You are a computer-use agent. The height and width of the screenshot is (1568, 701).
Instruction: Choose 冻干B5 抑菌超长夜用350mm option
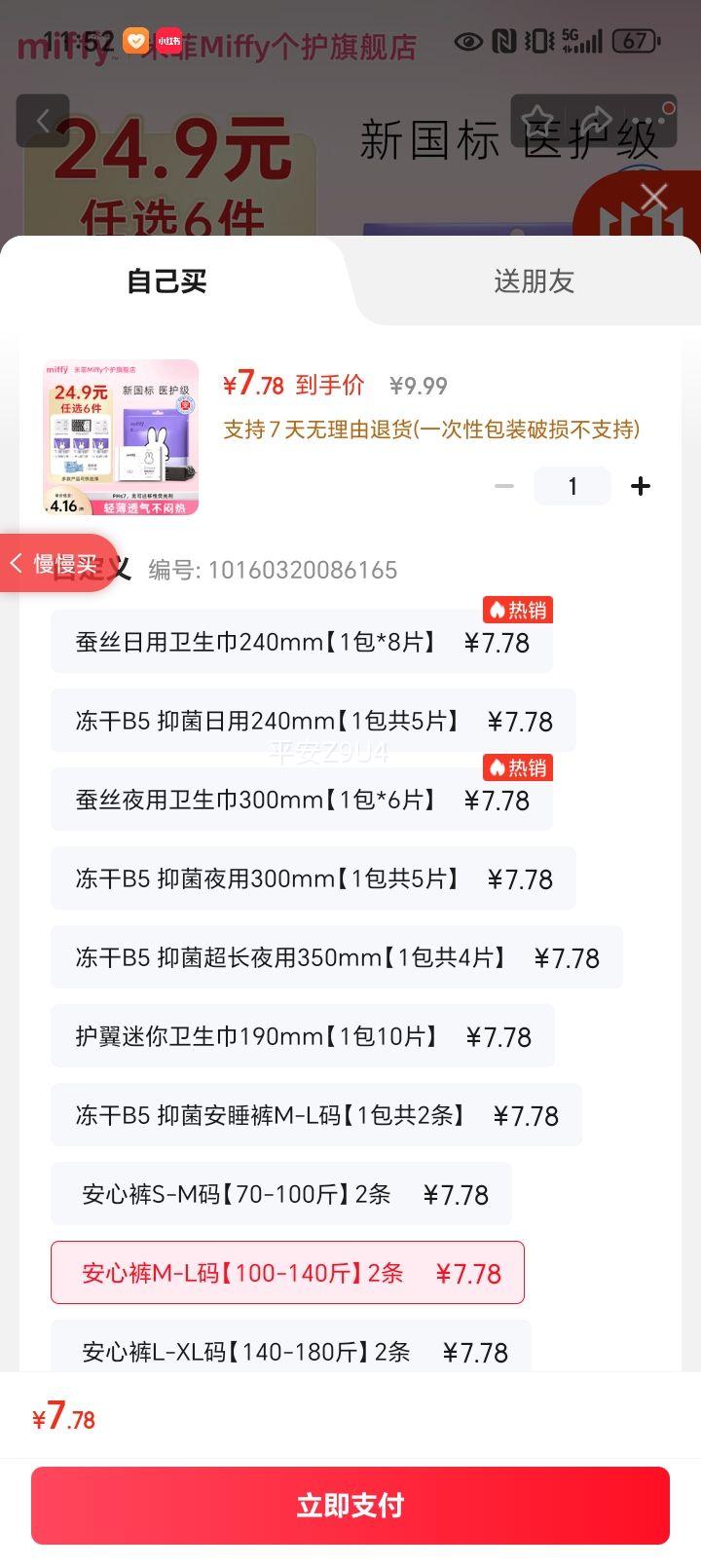pyautogui.click(x=336, y=957)
